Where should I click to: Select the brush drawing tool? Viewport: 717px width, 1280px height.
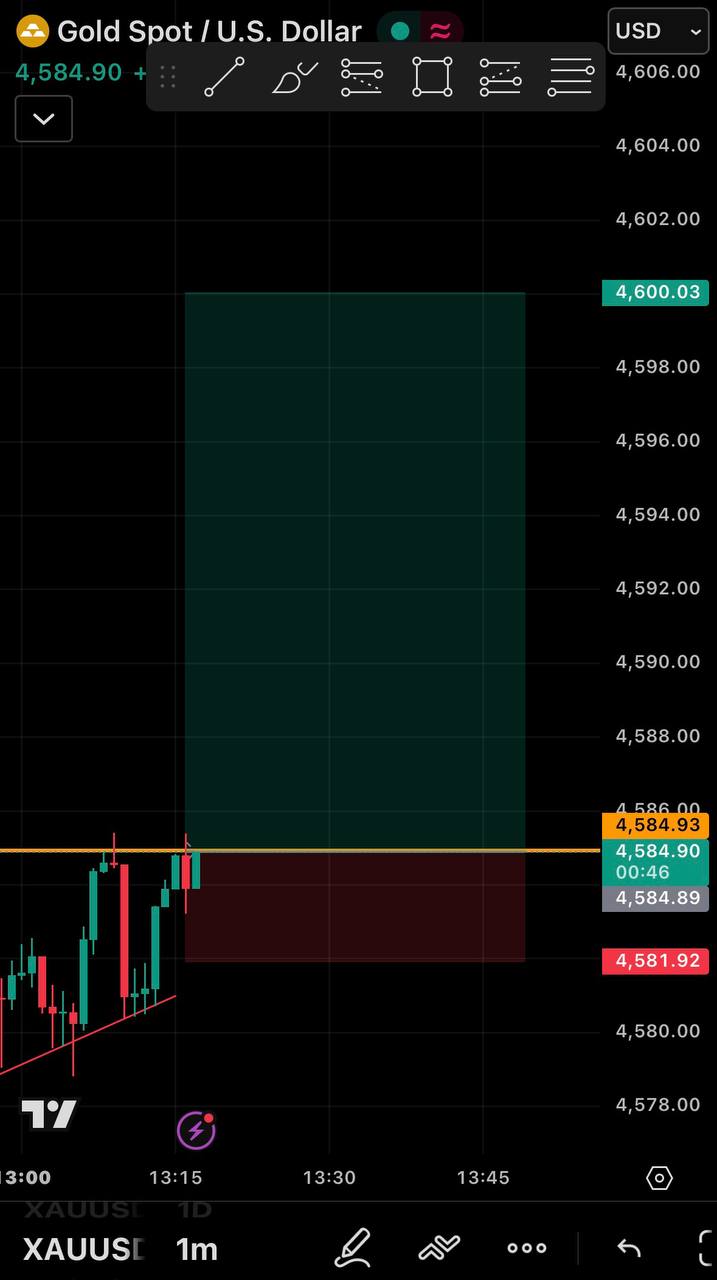294,77
